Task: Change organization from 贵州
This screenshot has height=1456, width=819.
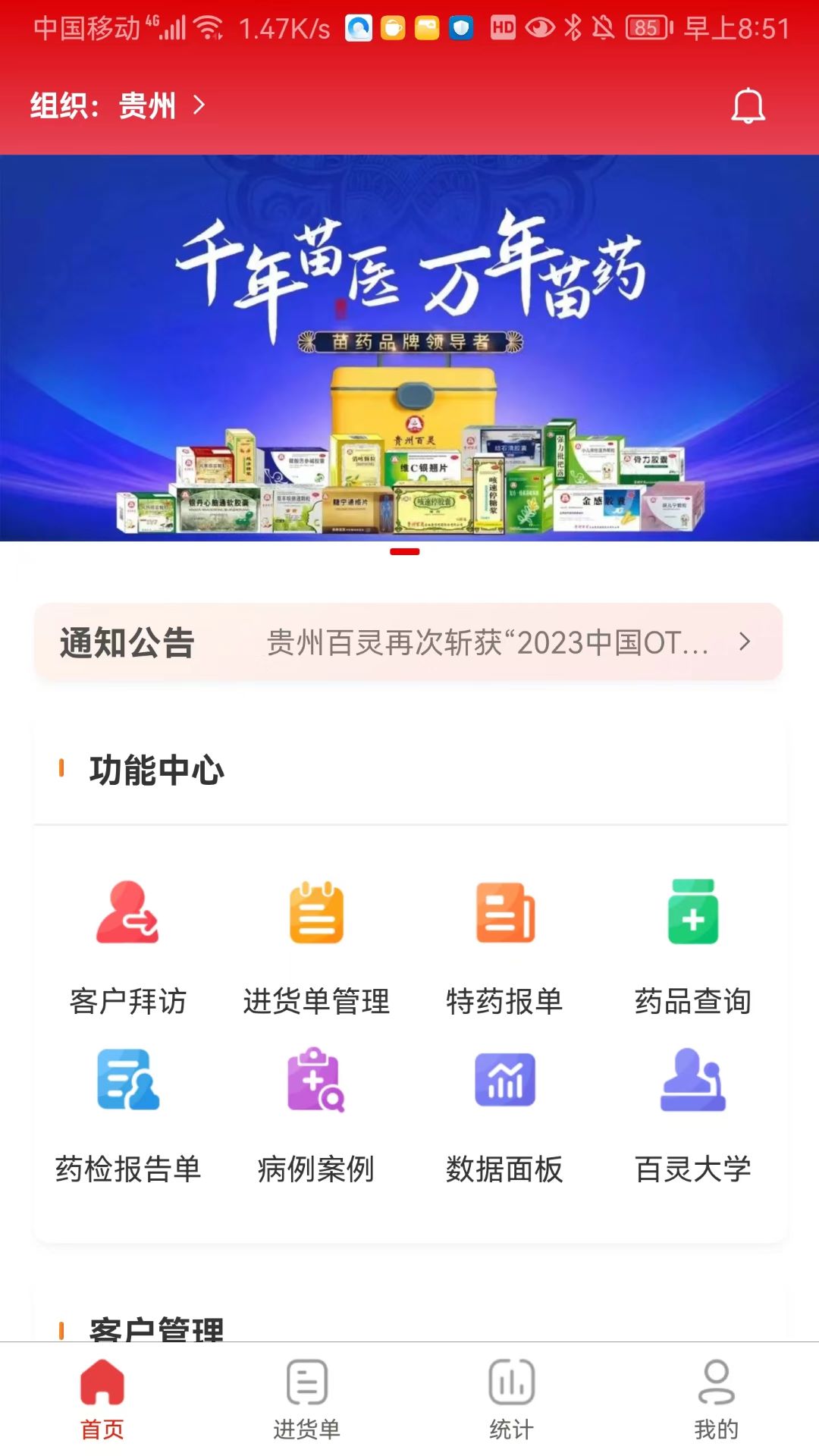Action: pos(118,106)
